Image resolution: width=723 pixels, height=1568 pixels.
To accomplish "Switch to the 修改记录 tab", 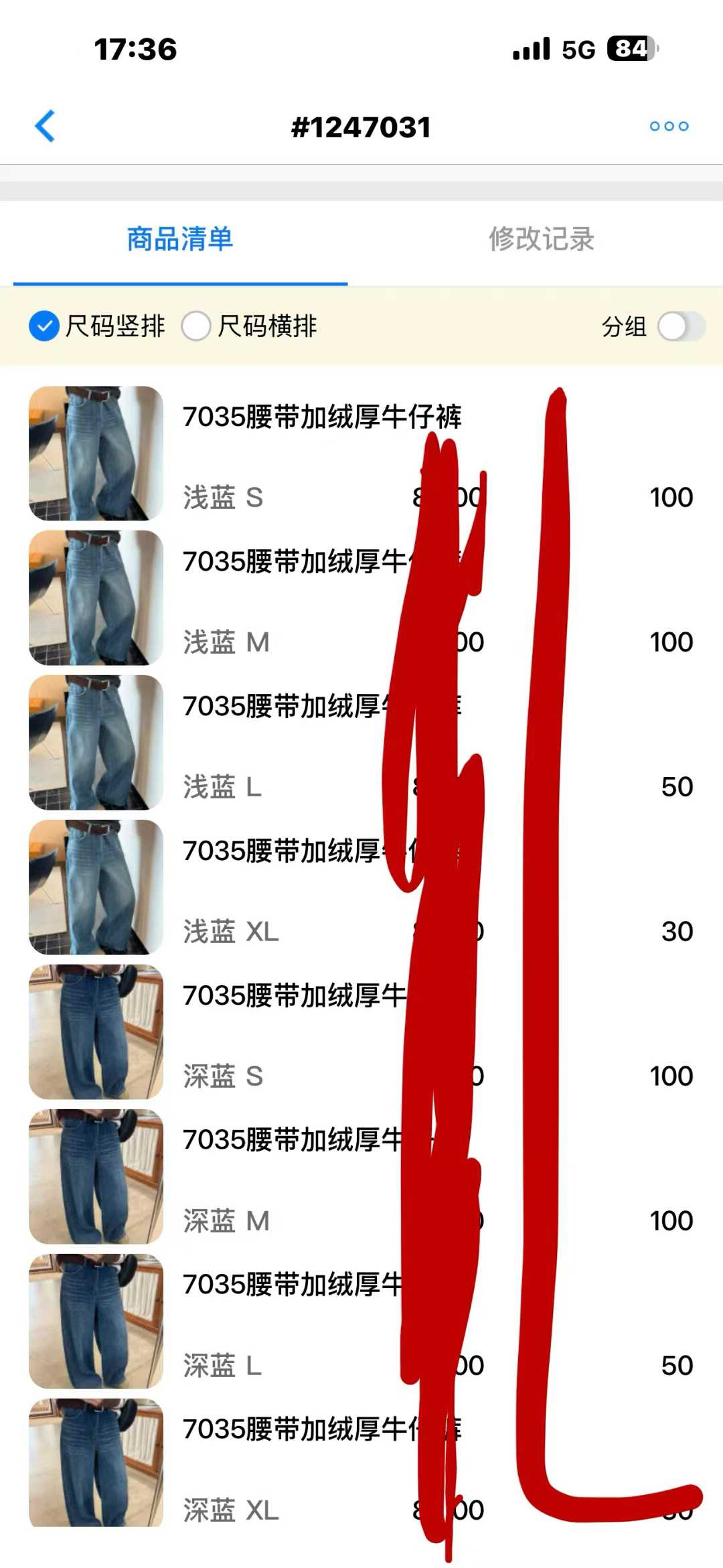I will click(541, 239).
